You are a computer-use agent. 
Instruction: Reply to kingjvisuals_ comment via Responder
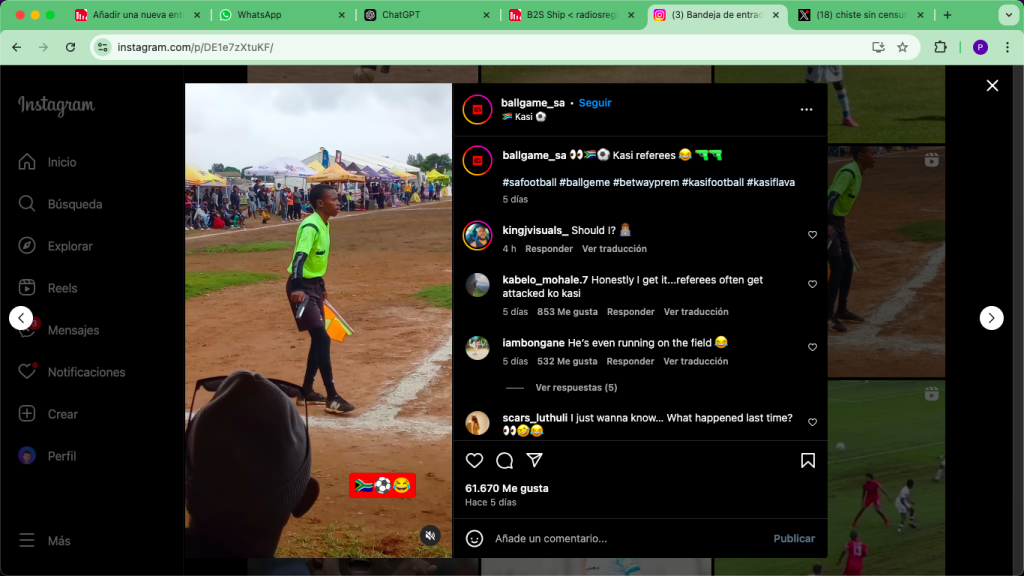(549, 249)
